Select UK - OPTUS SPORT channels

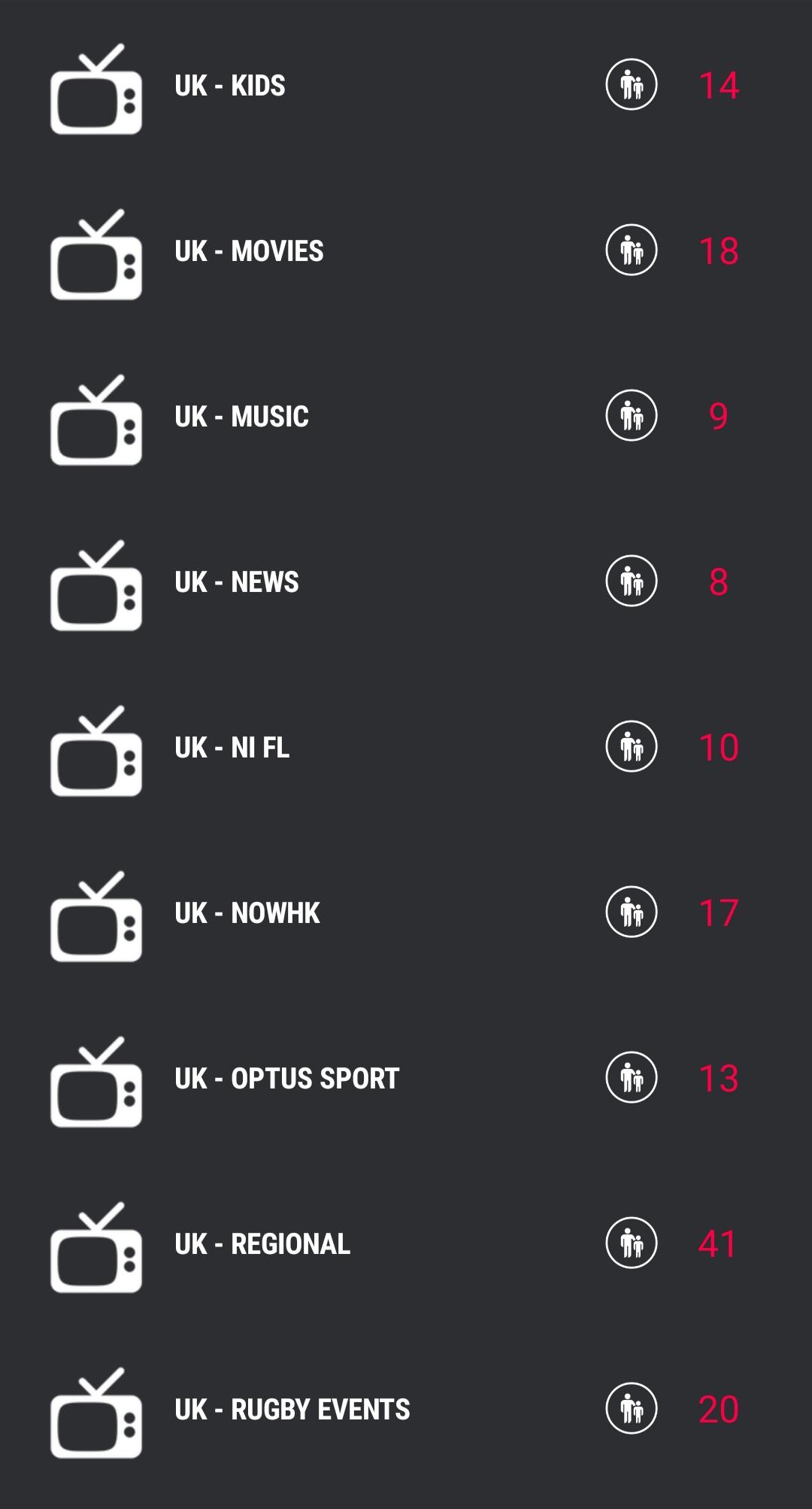tap(286, 1079)
